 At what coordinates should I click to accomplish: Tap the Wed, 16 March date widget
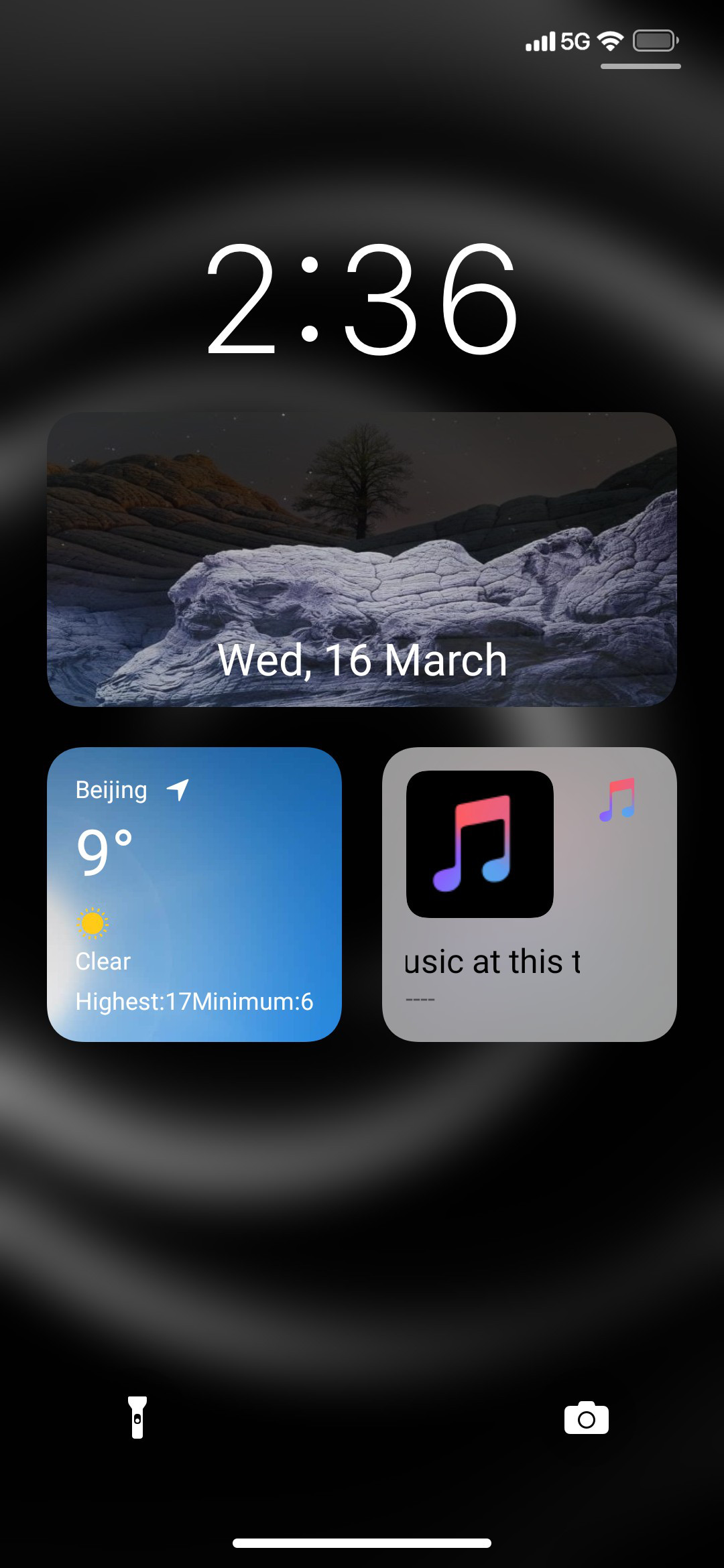[x=362, y=559]
